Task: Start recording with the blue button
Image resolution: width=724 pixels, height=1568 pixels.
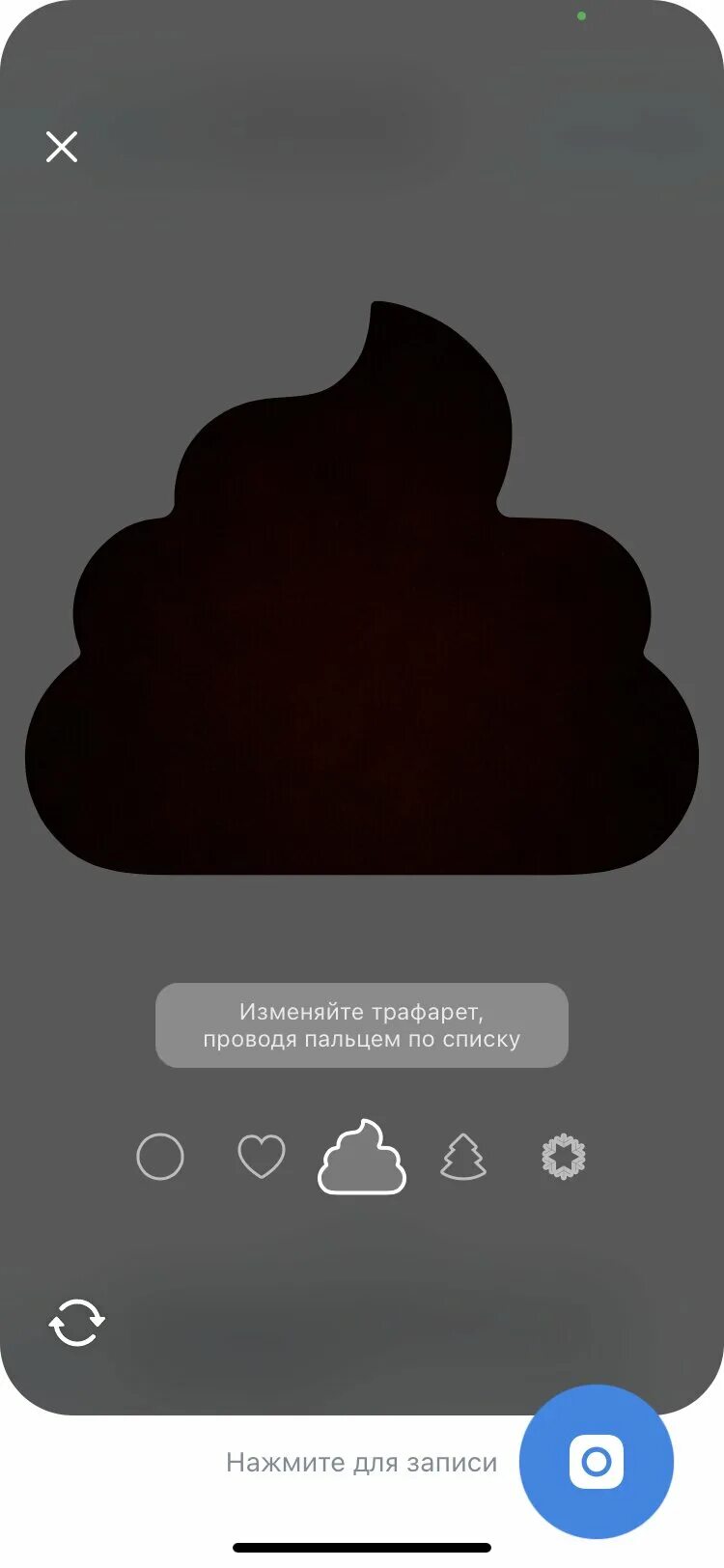Action: point(597,1461)
